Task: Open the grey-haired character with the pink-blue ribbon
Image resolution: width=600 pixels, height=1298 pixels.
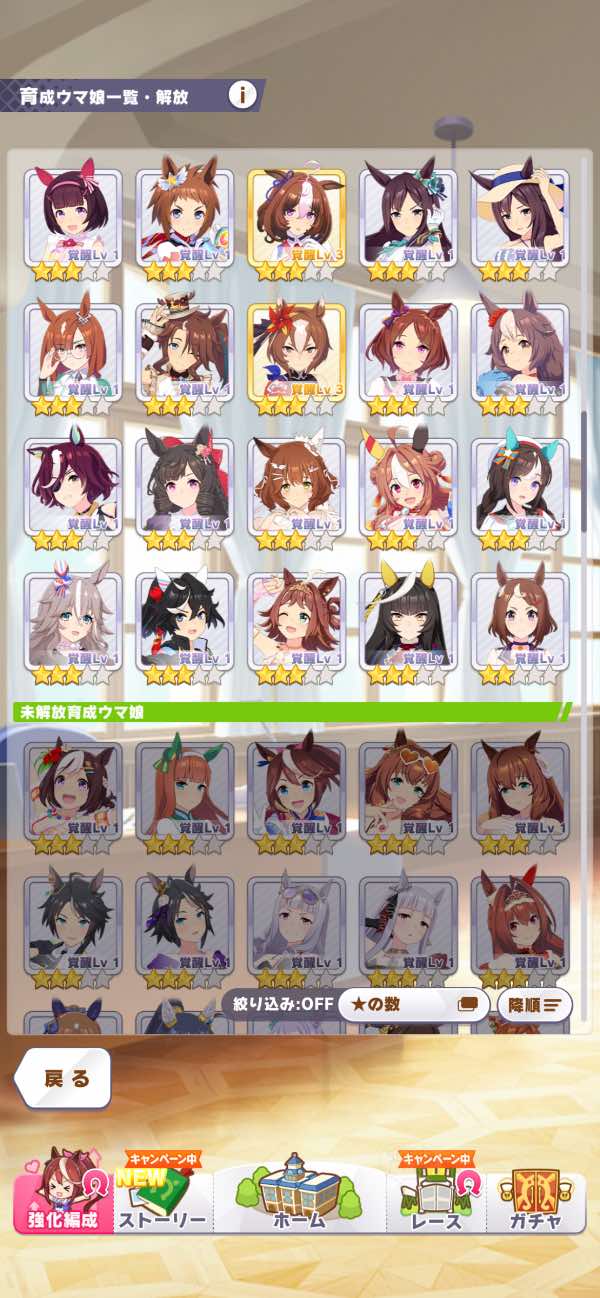Action: click(72, 626)
